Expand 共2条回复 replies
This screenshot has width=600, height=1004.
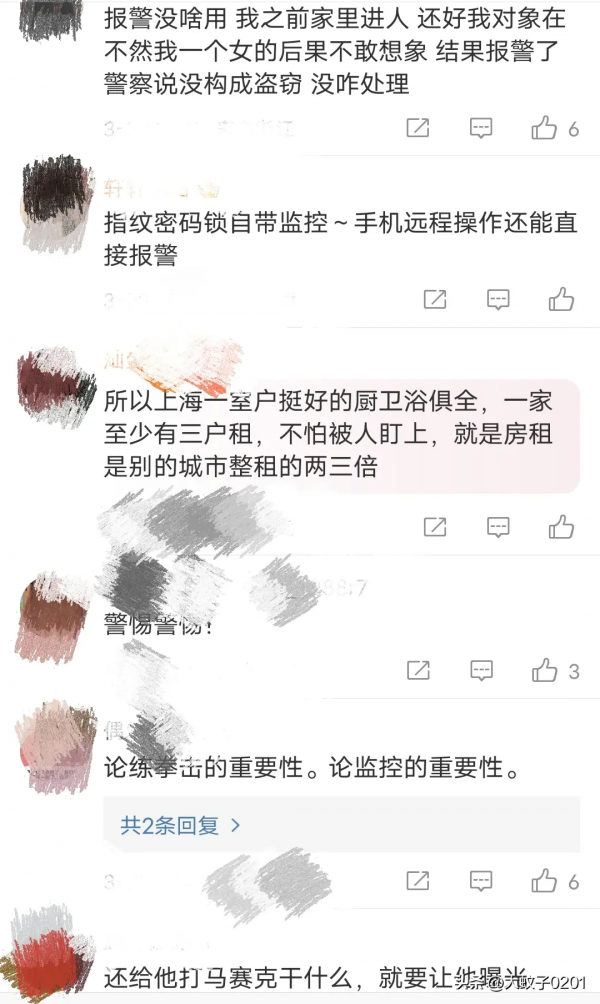pos(180,825)
